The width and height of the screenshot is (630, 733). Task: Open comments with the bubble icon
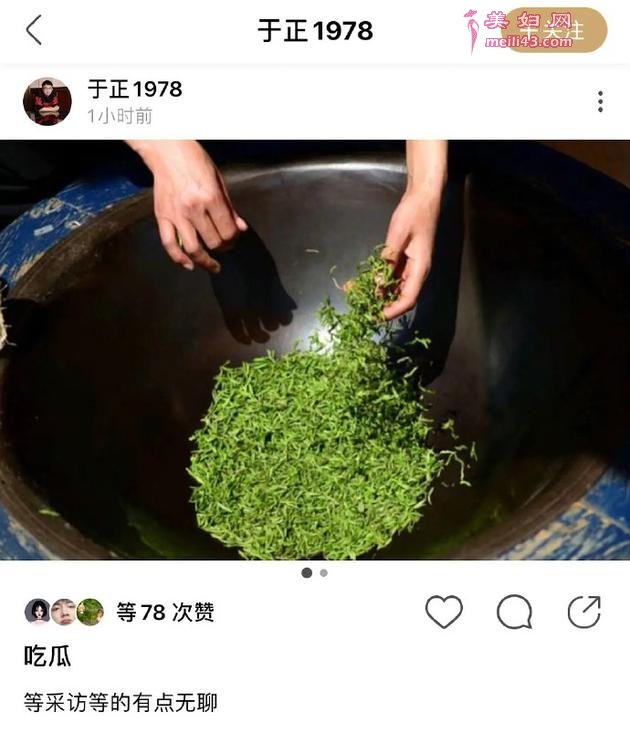click(514, 612)
